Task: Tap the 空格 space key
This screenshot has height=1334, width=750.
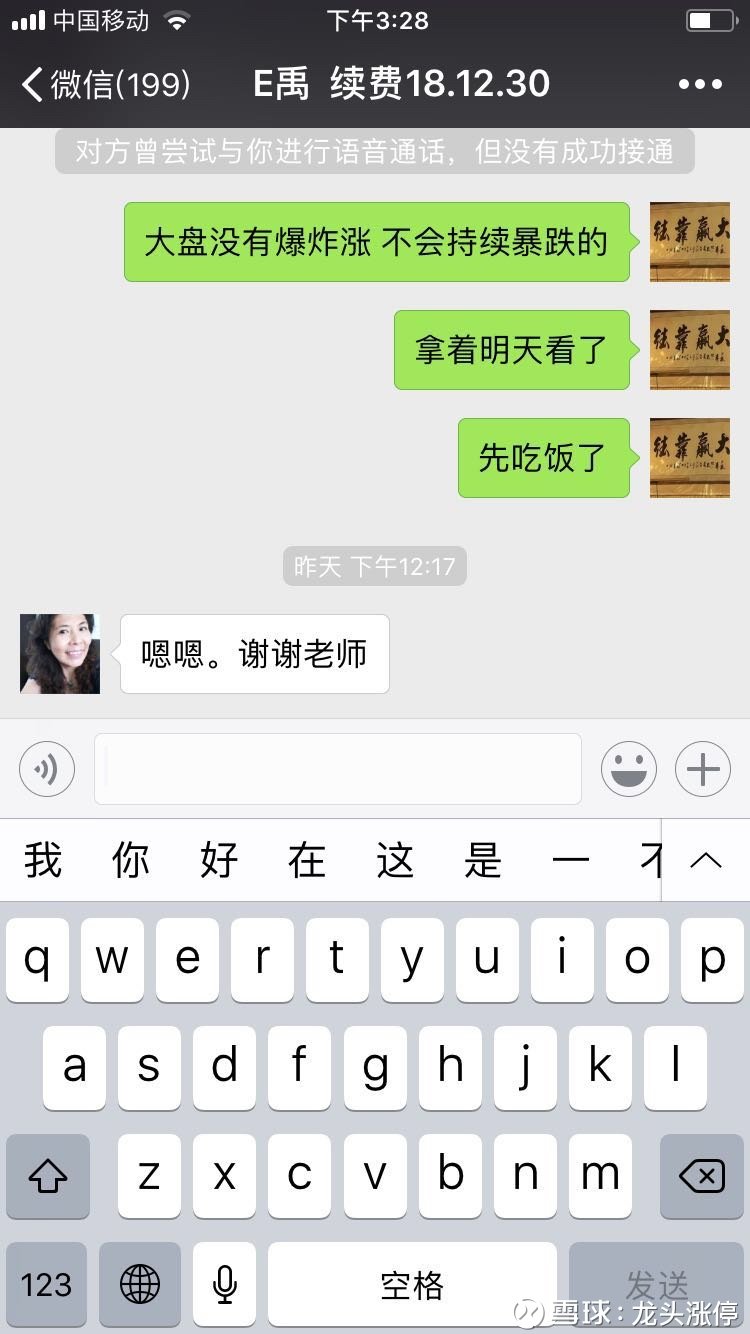Action: click(412, 1285)
